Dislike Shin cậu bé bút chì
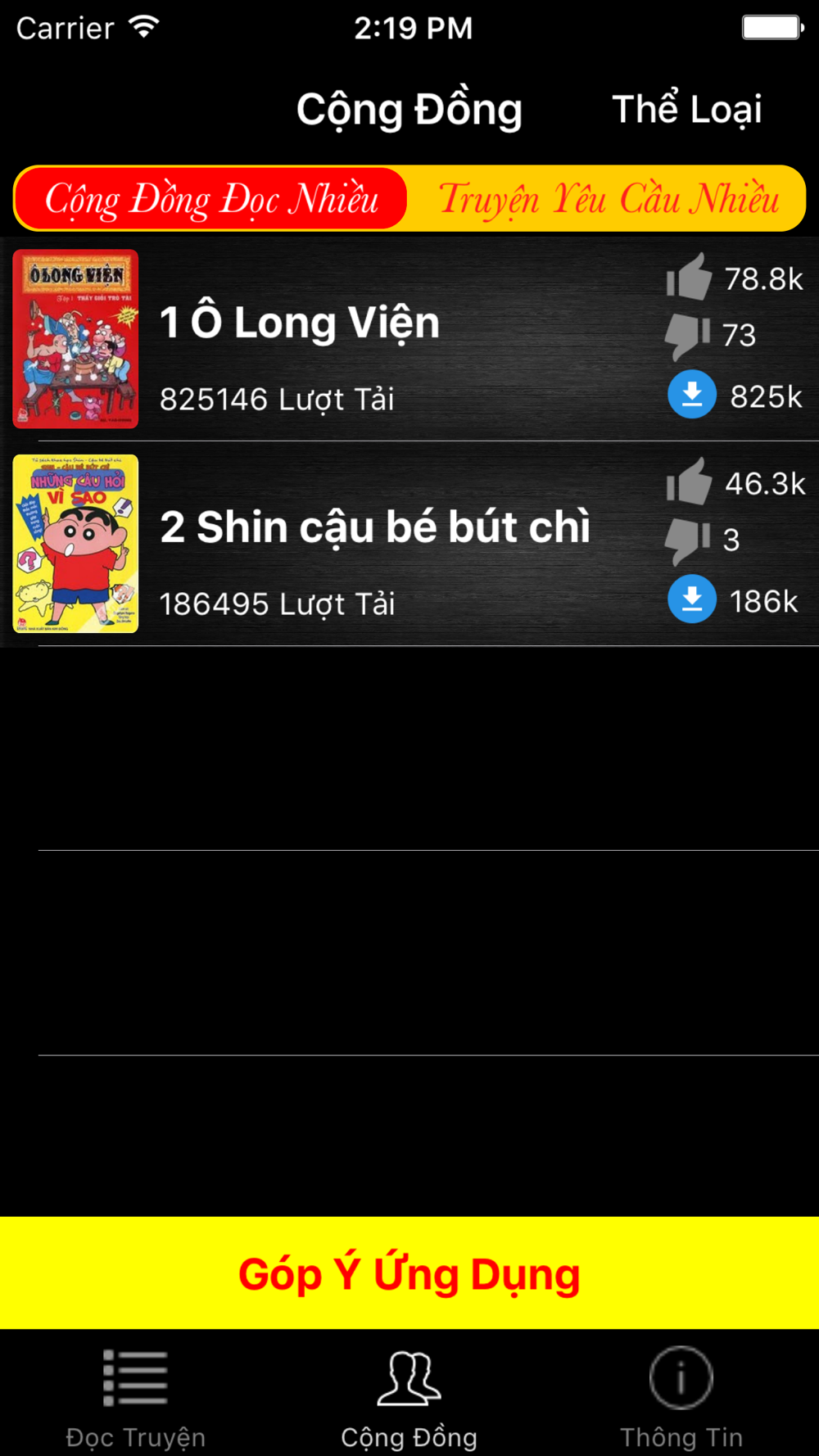 pos(686,540)
